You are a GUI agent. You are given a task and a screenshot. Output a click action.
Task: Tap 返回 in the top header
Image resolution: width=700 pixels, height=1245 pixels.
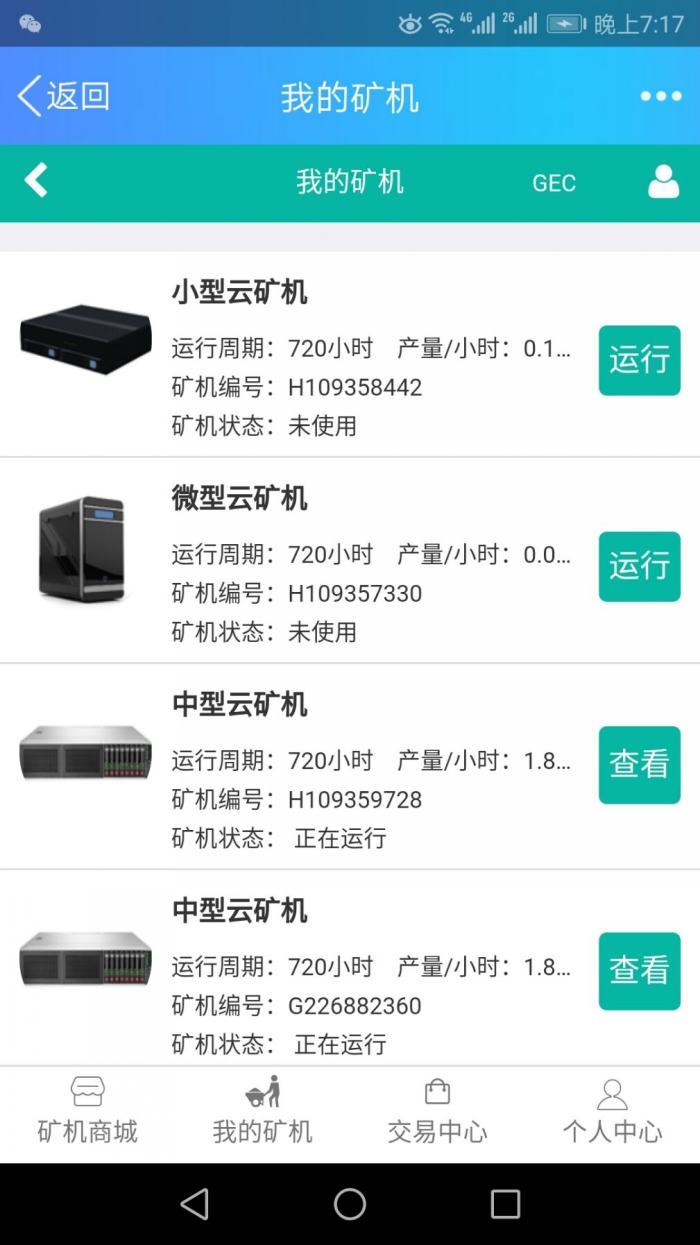[x=64, y=96]
